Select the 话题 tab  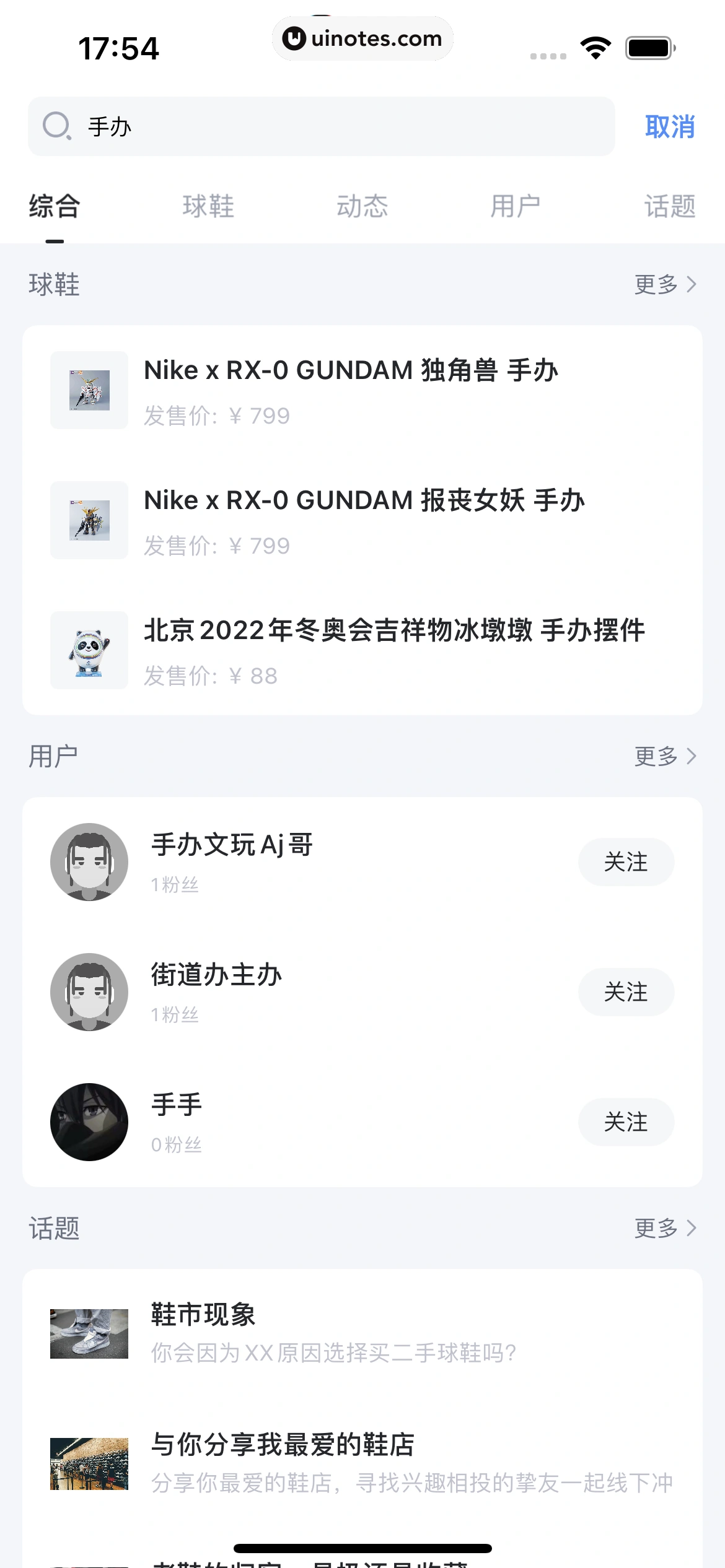669,206
